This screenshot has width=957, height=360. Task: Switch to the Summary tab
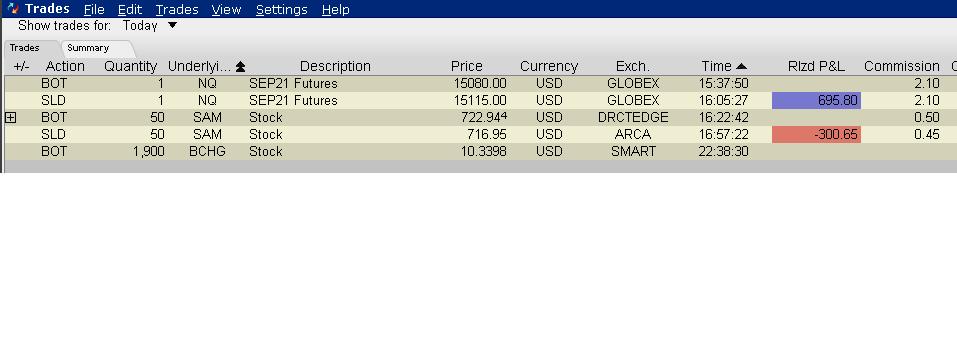[88, 48]
